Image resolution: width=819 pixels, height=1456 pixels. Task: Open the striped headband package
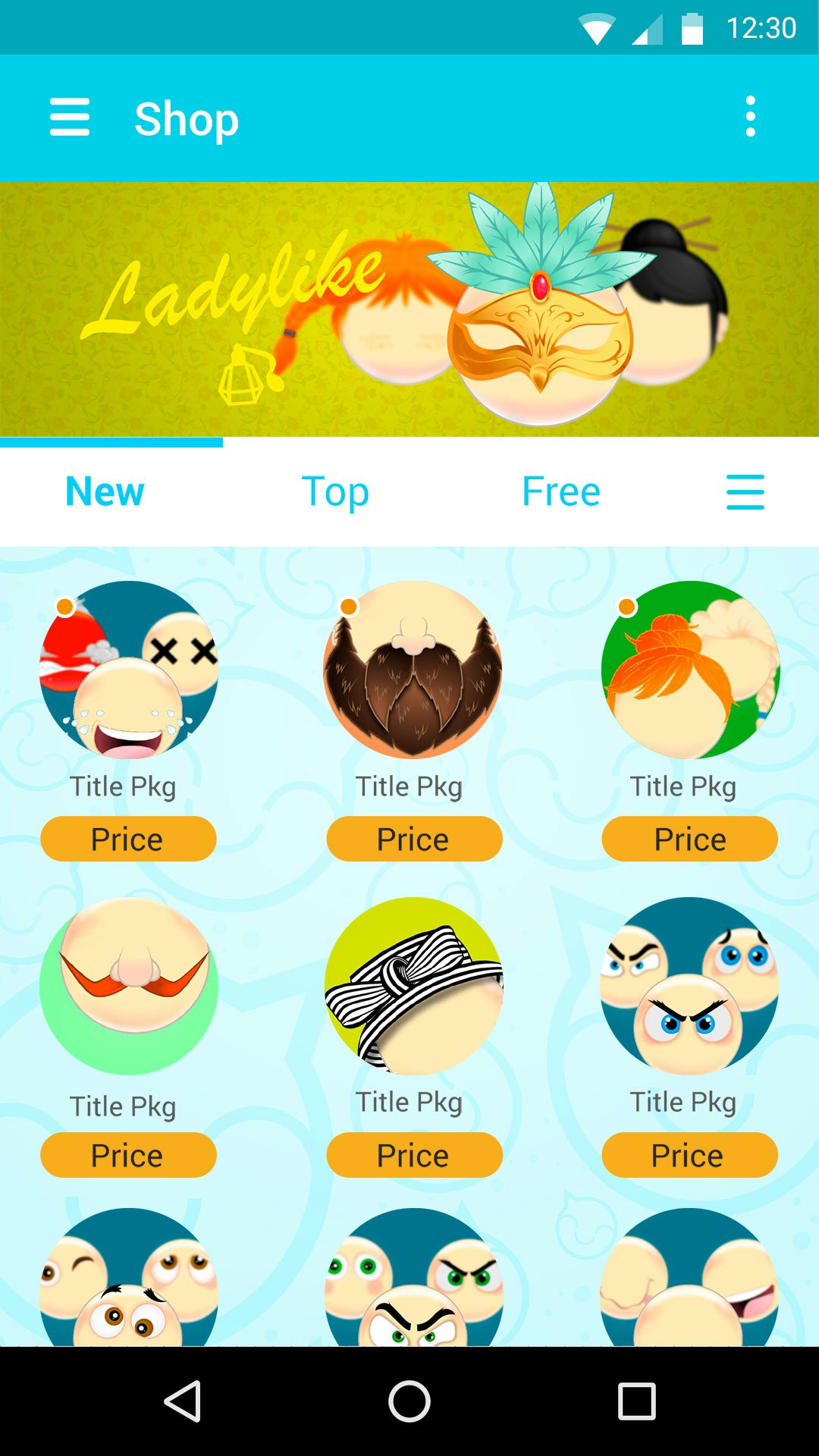(x=414, y=986)
